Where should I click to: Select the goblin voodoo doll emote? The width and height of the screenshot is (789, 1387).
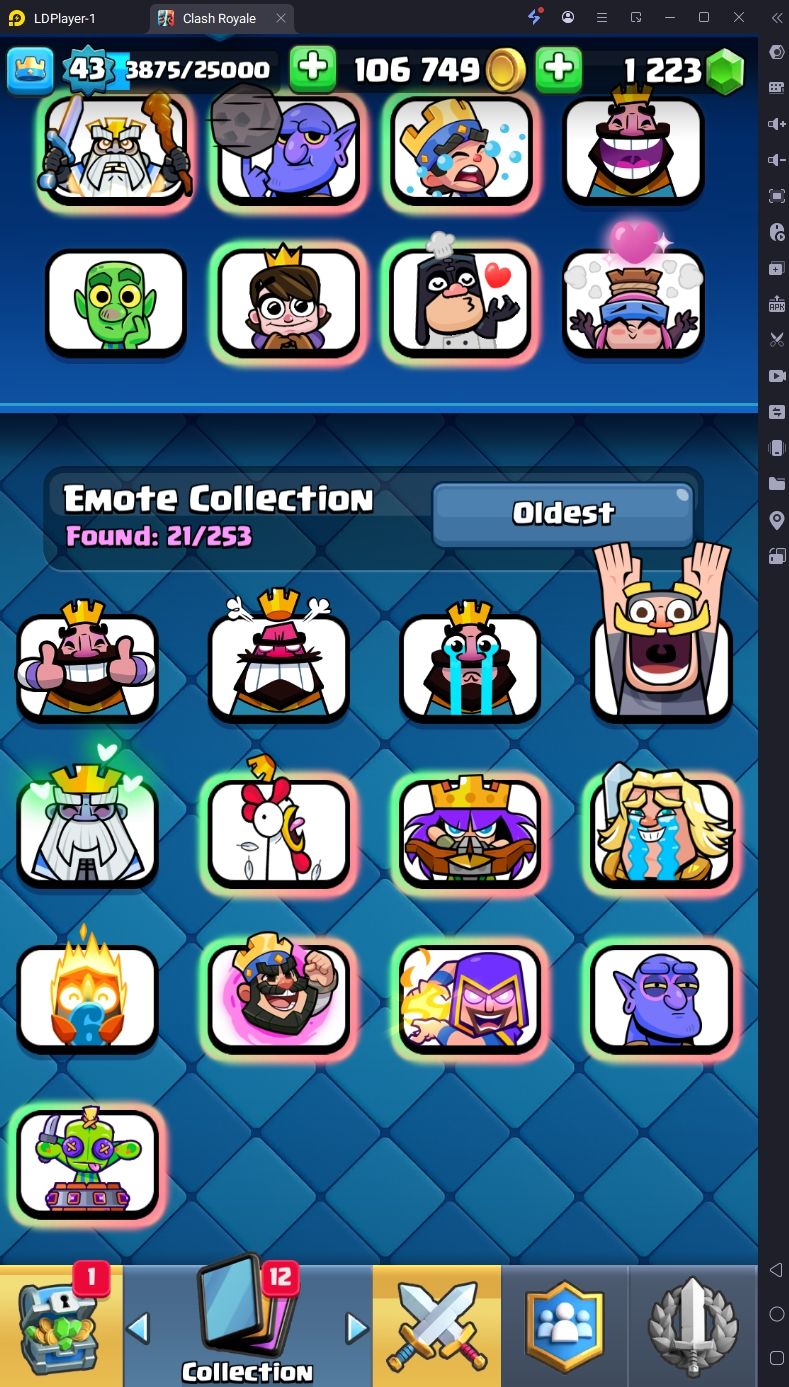click(87, 1162)
